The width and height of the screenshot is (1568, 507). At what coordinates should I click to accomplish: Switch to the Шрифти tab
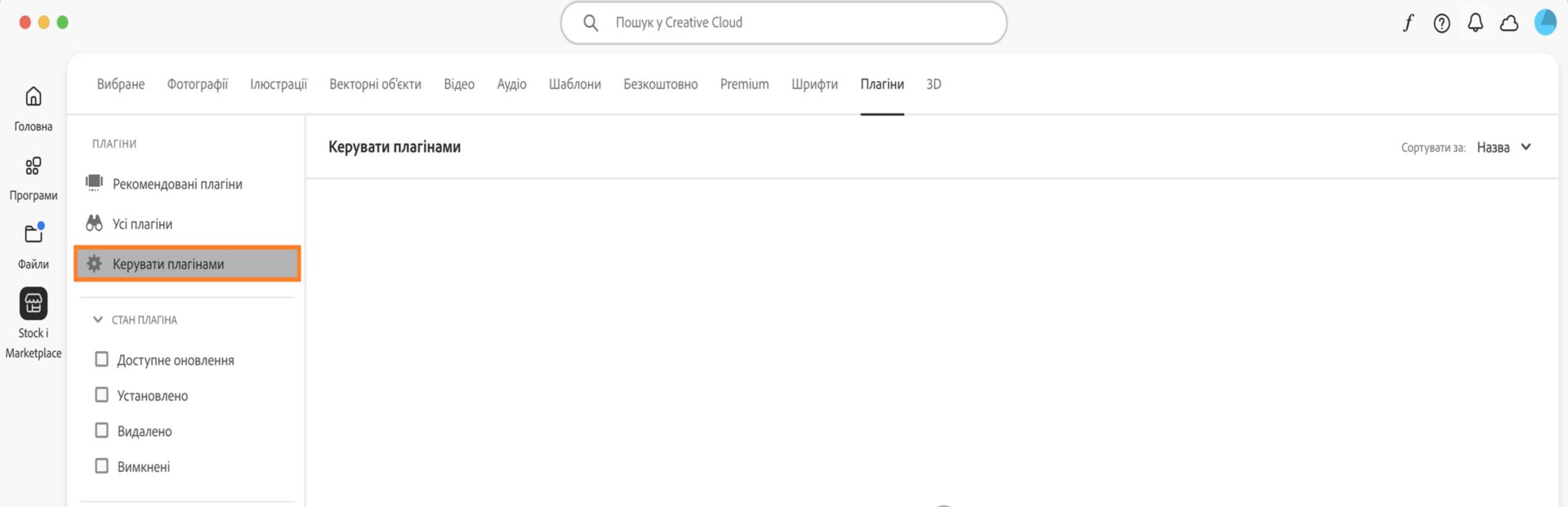(814, 84)
